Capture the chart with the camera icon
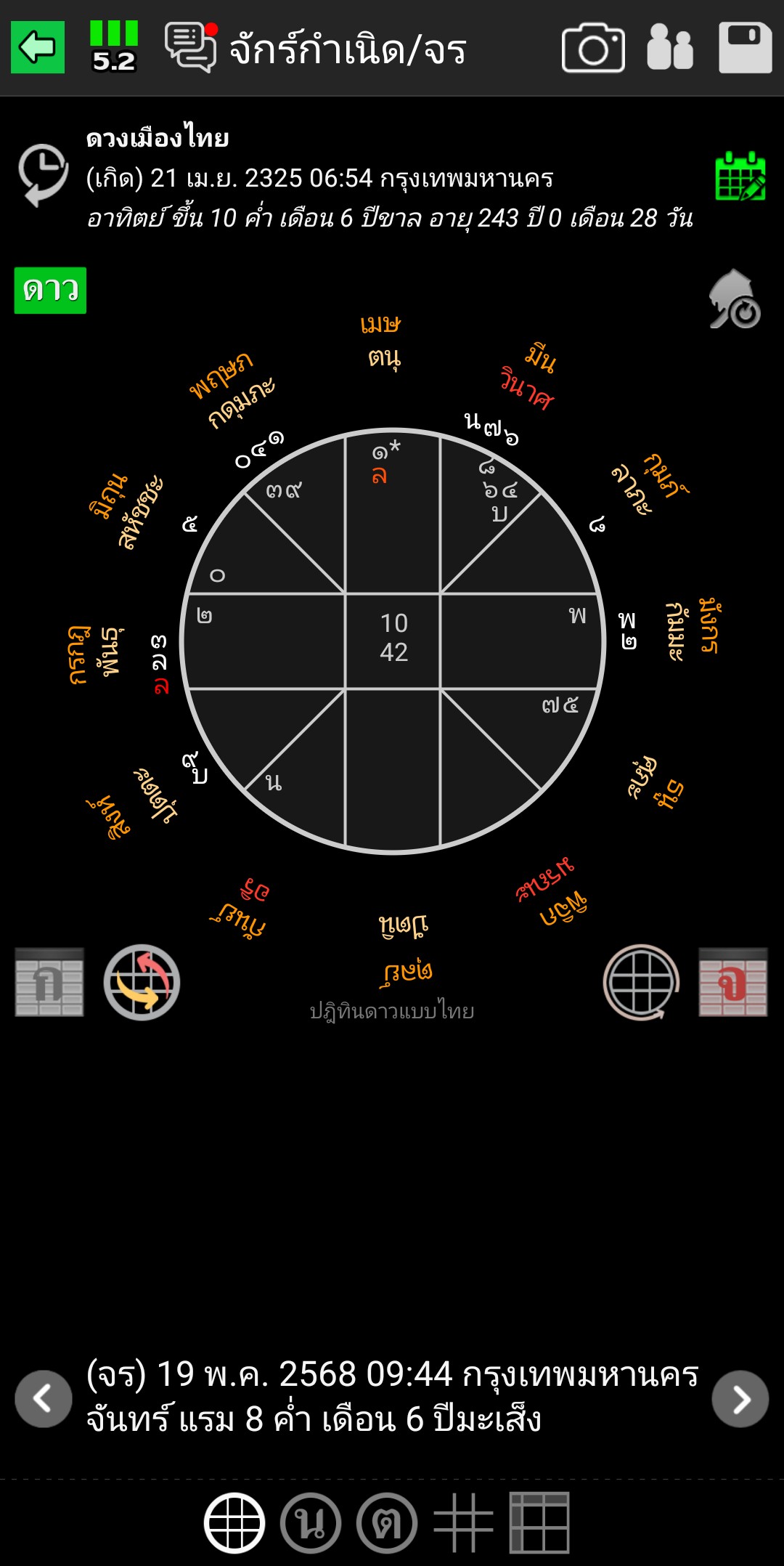784x1566 pixels. pyautogui.click(x=593, y=48)
